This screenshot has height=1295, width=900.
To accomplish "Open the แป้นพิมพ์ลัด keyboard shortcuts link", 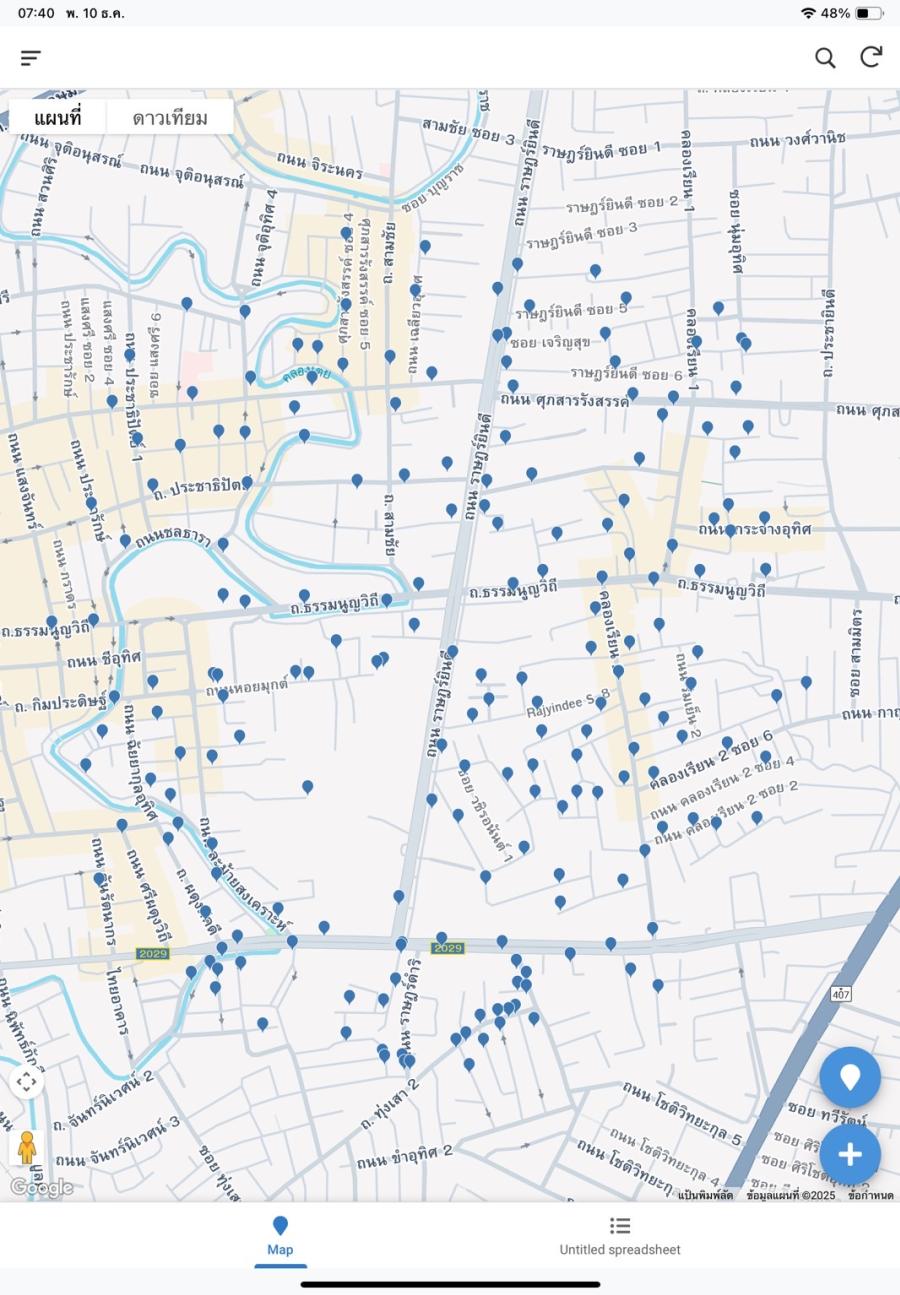I will [x=705, y=1195].
